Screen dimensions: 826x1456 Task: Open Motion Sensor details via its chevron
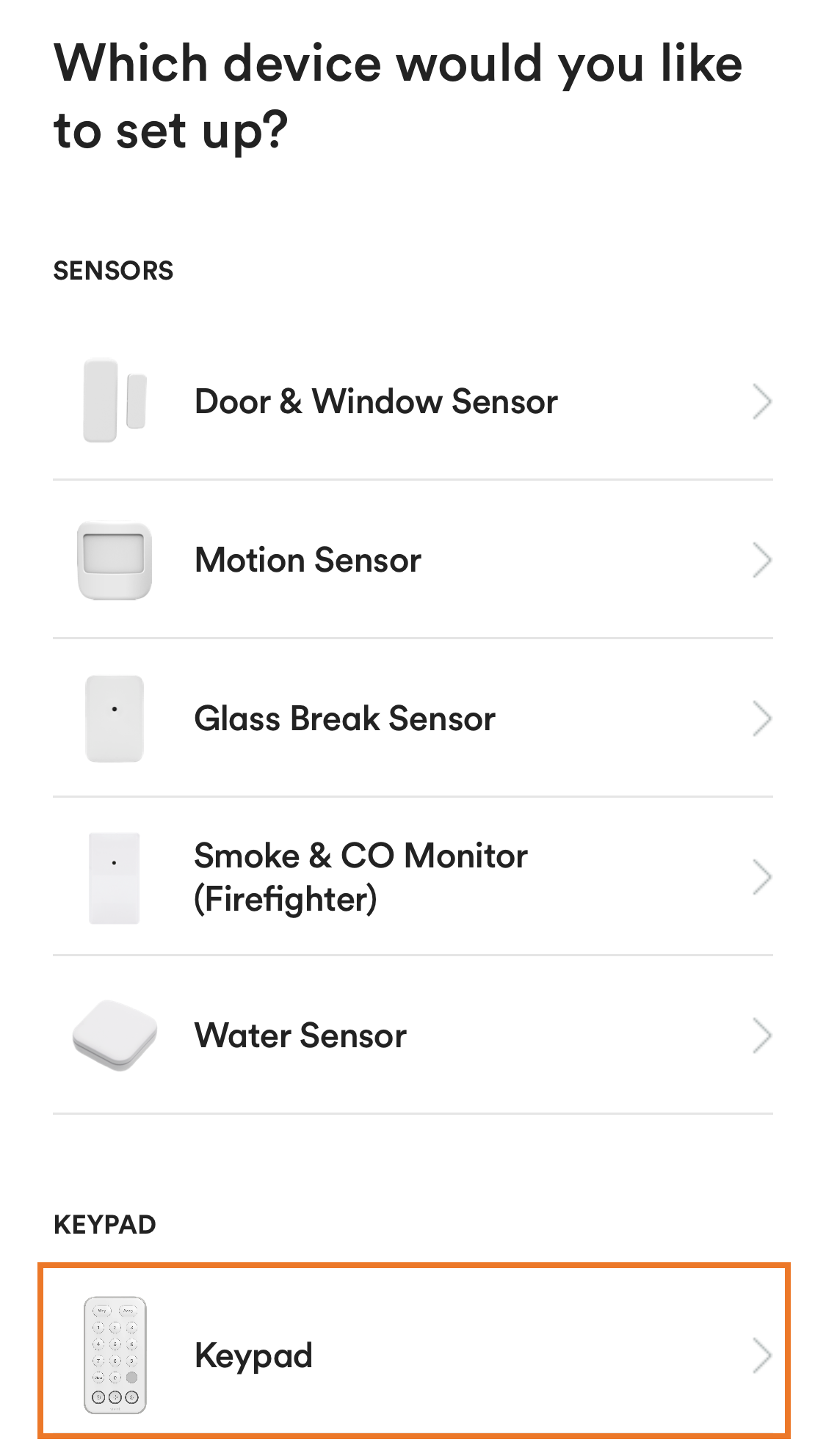764,559
